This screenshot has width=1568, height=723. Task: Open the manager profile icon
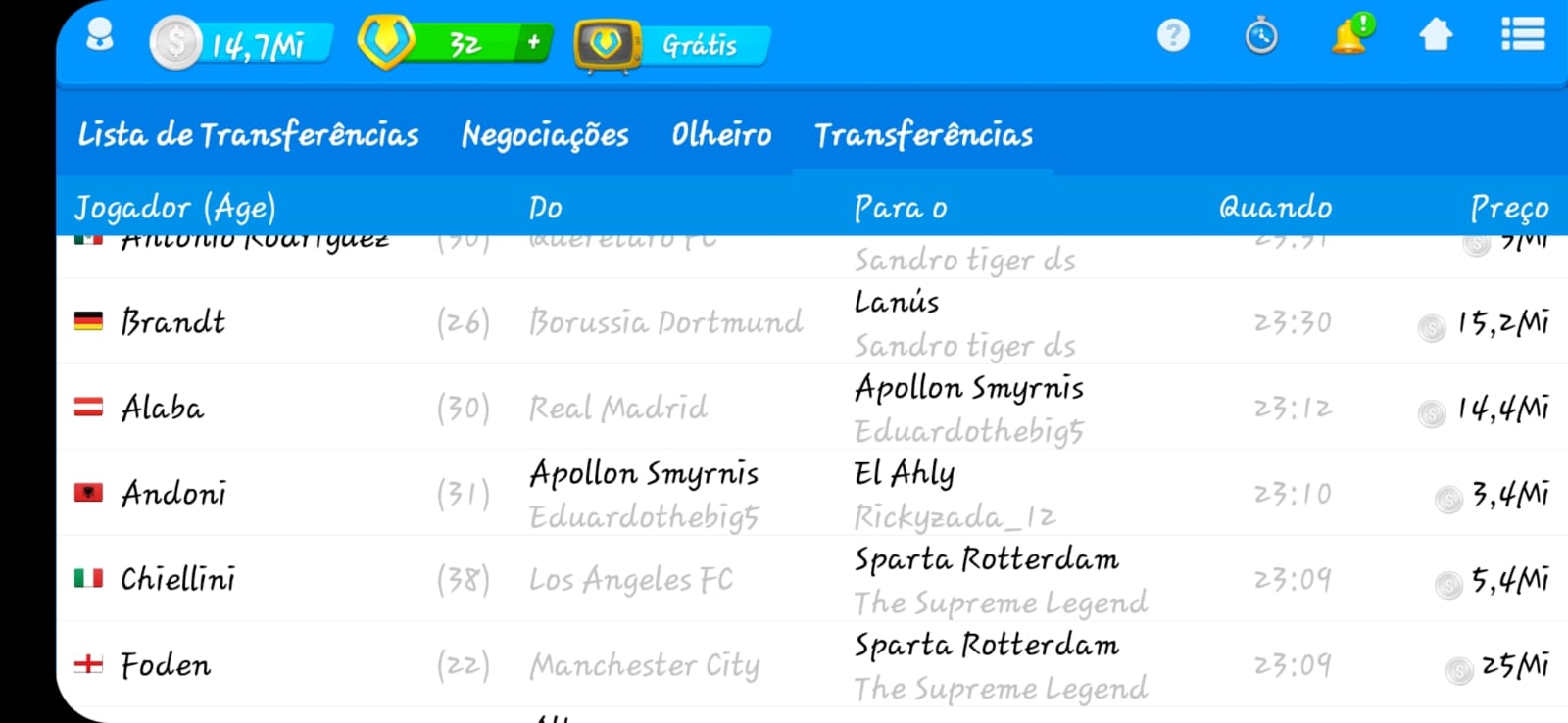(x=100, y=37)
